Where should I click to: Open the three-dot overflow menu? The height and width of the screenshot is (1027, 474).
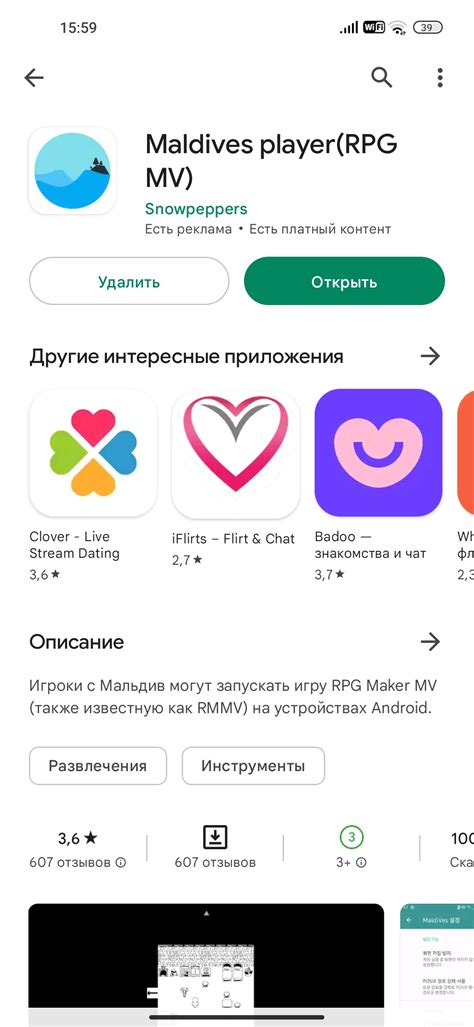[440, 77]
